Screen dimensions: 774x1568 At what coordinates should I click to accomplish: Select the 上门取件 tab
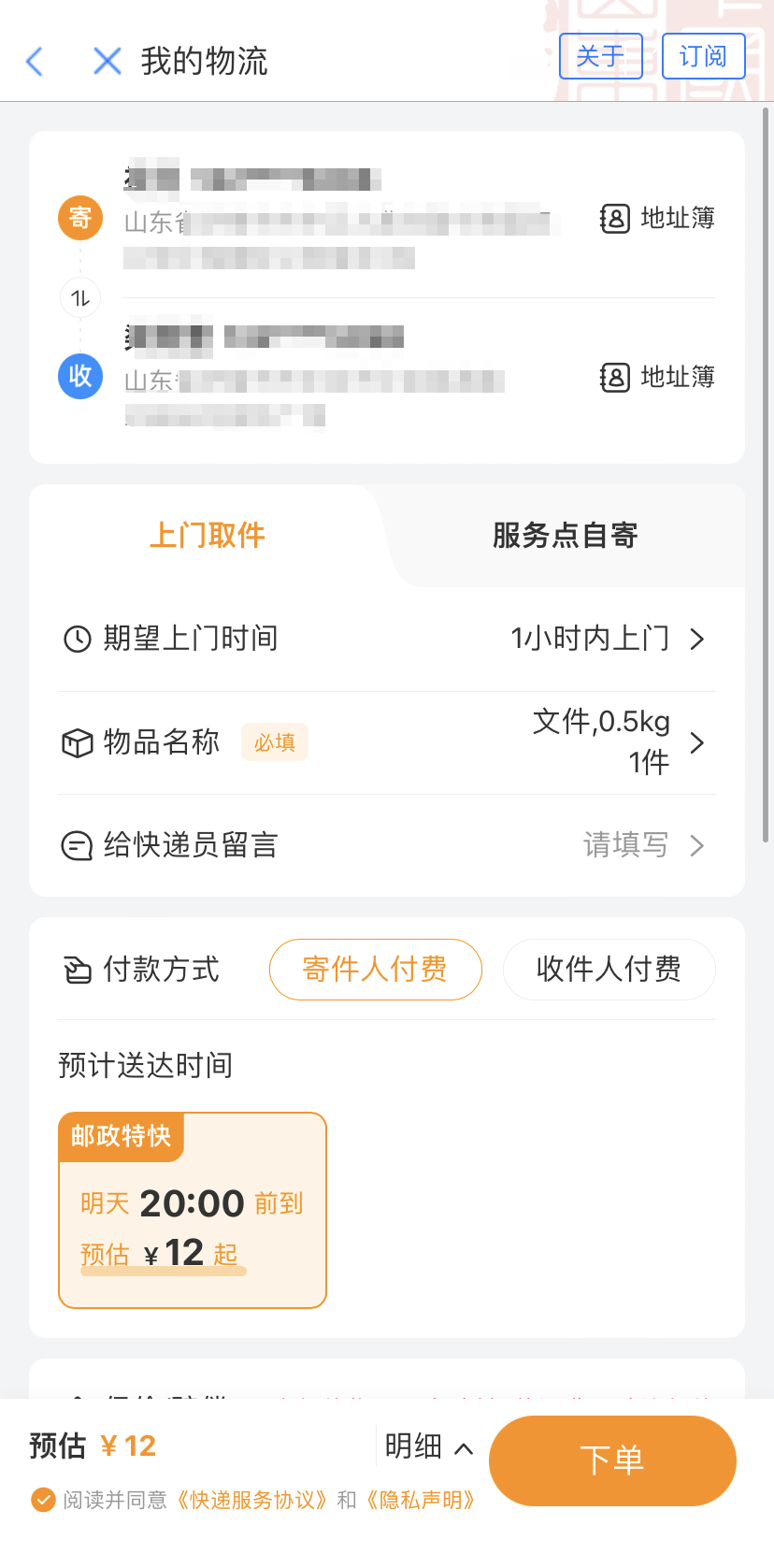coord(208,536)
